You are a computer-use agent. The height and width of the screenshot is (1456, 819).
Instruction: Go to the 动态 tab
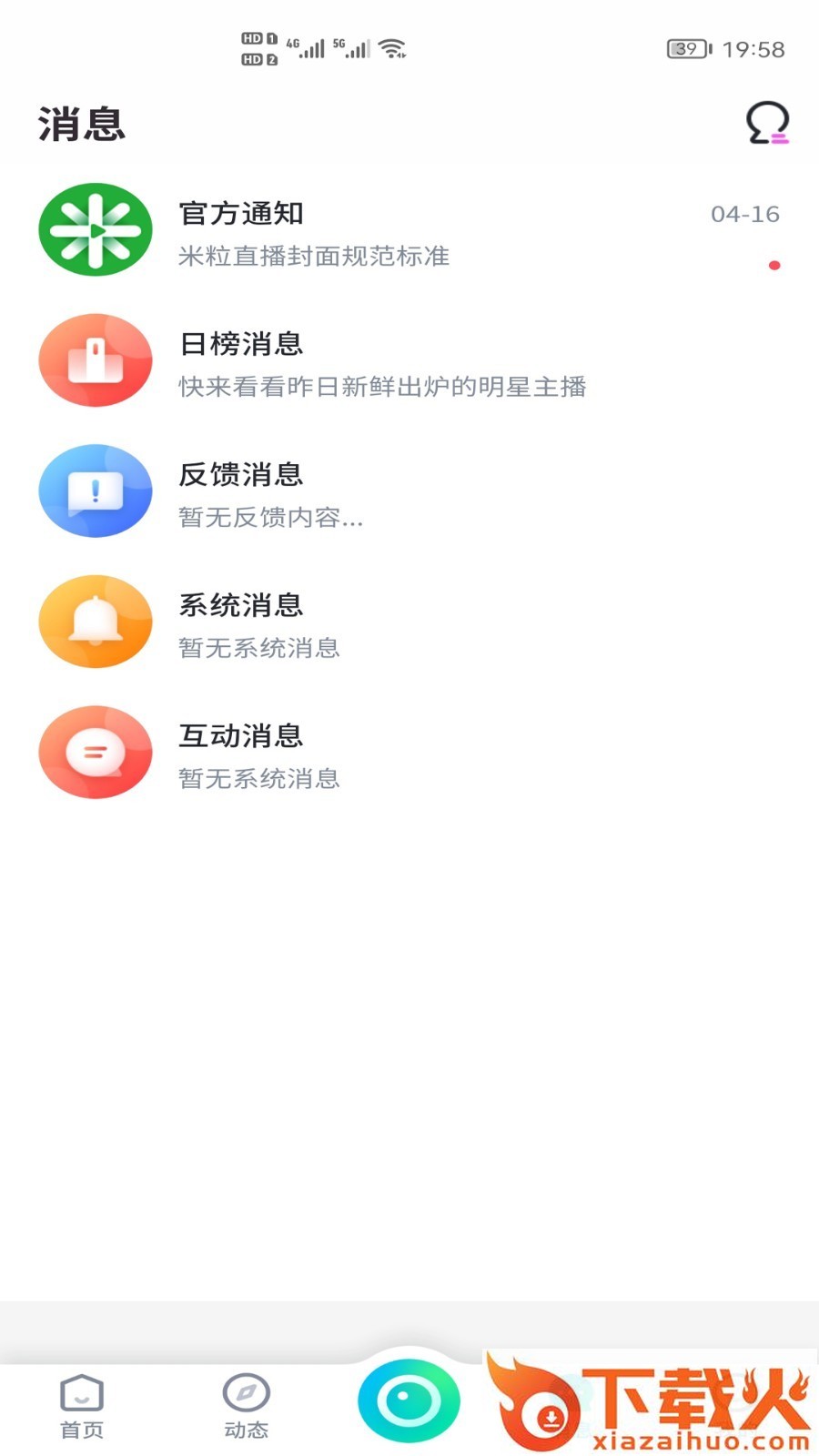(246, 1406)
